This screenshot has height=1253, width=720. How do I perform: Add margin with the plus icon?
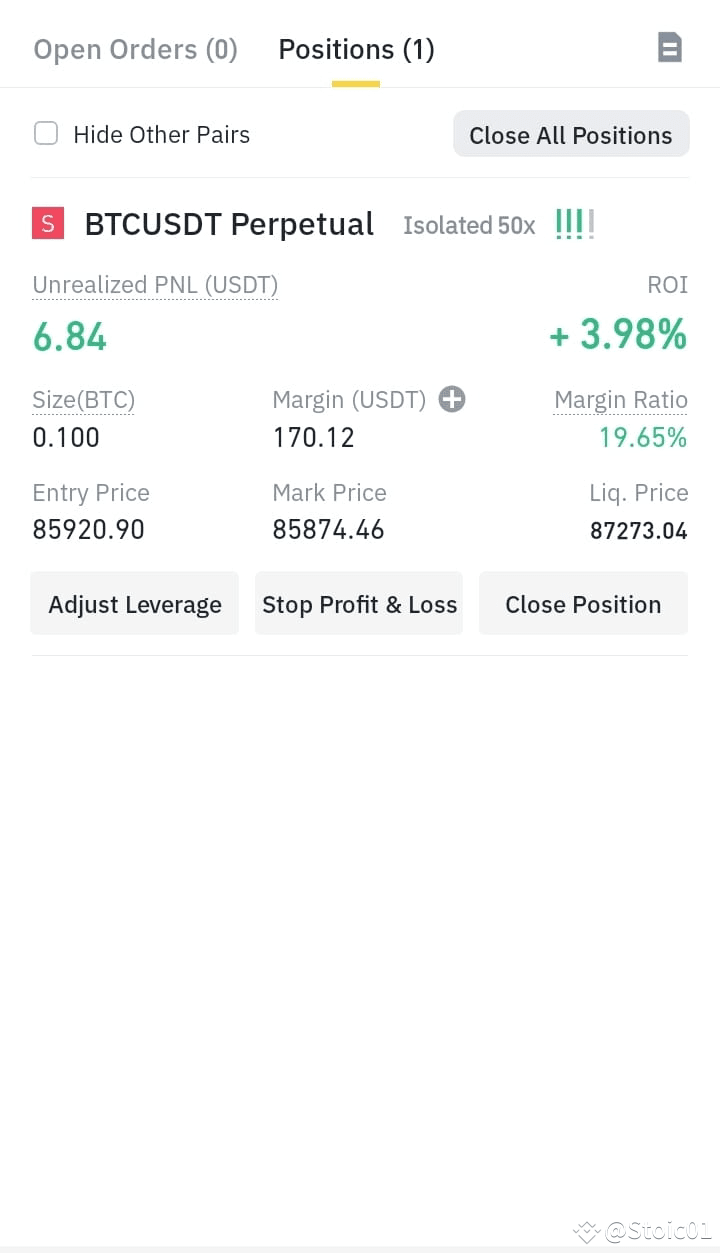tap(452, 400)
